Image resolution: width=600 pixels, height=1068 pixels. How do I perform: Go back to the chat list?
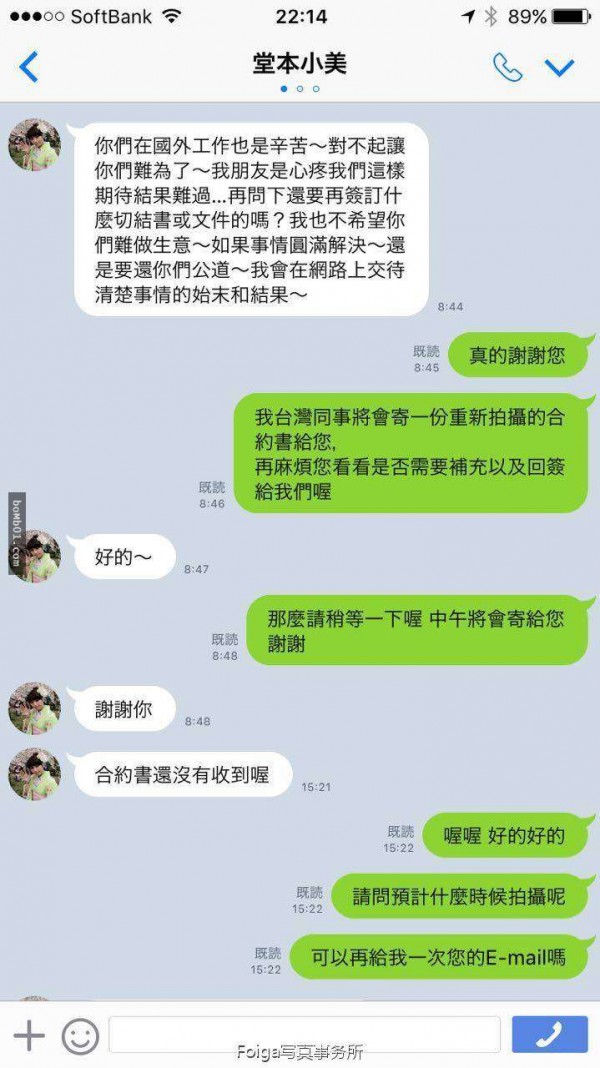tap(29, 67)
